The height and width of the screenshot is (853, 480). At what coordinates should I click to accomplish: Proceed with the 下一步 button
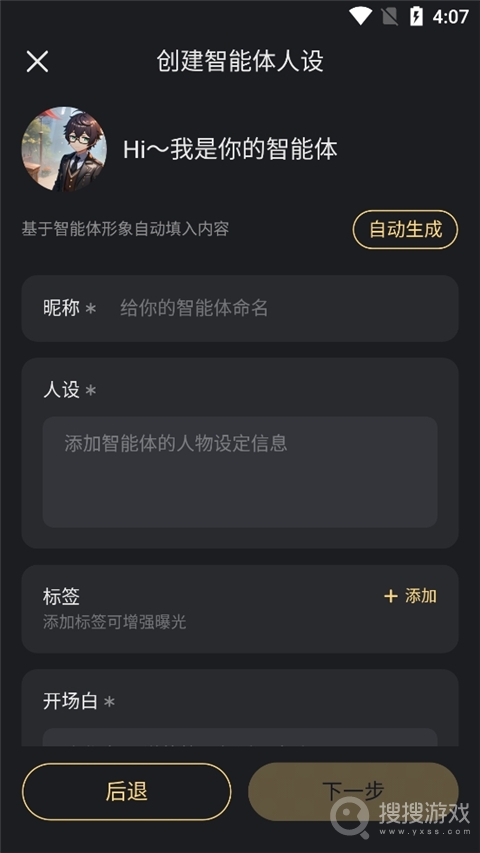(353, 792)
